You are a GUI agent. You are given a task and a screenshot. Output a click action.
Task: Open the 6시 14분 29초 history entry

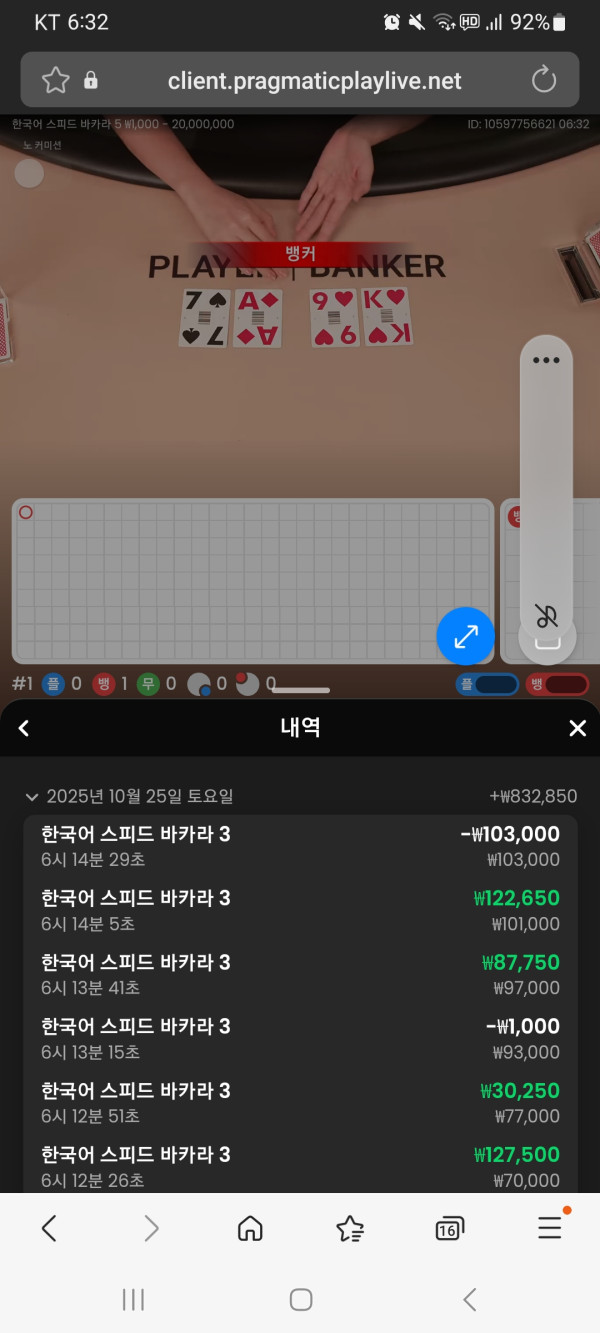pyautogui.click(x=300, y=846)
